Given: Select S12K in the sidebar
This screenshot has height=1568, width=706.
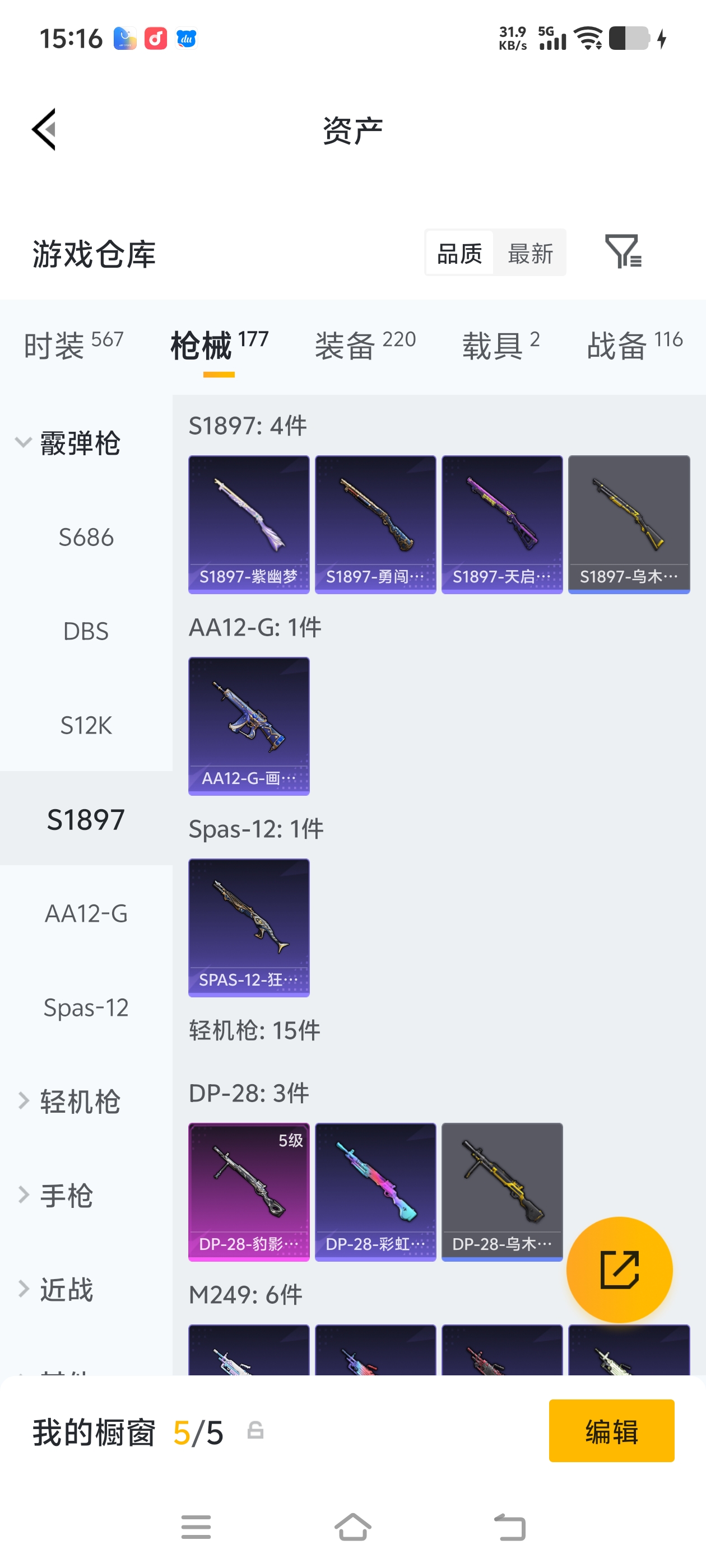Looking at the screenshot, I should (86, 726).
